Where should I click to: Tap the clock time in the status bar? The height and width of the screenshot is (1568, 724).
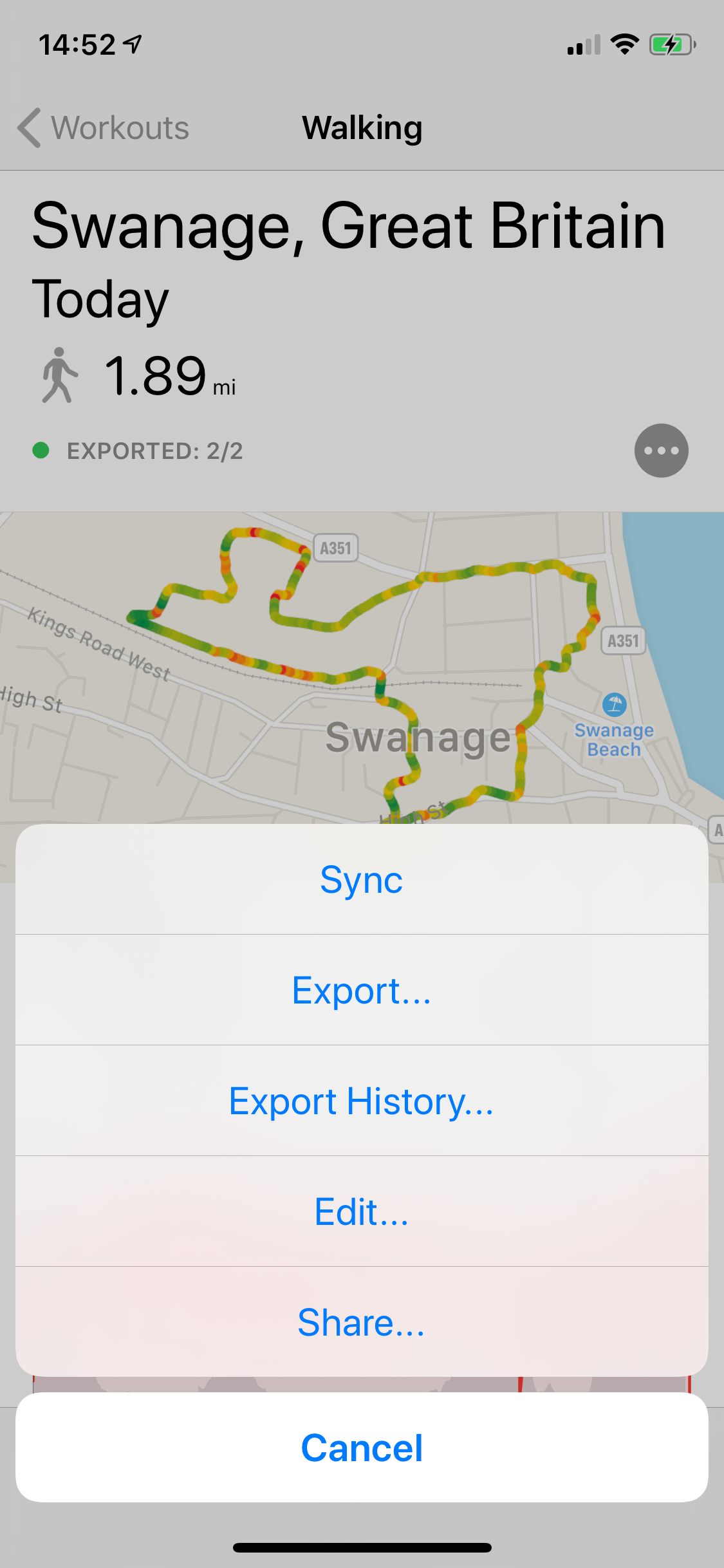pyautogui.click(x=77, y=43)
